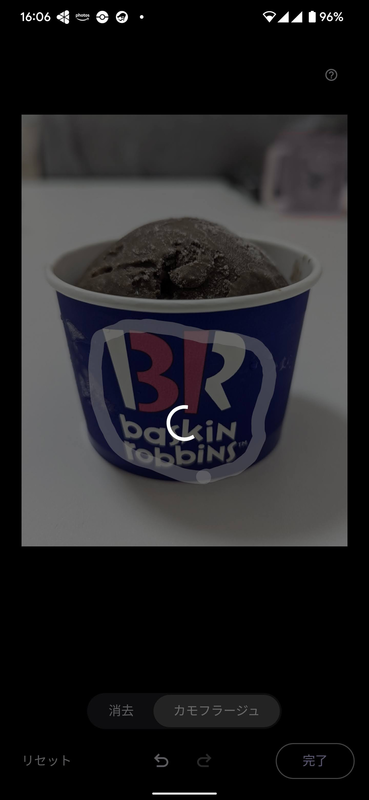The image size is (369, 800).
Task: Open the help question mark icon
Action: (x=331, y=75)
